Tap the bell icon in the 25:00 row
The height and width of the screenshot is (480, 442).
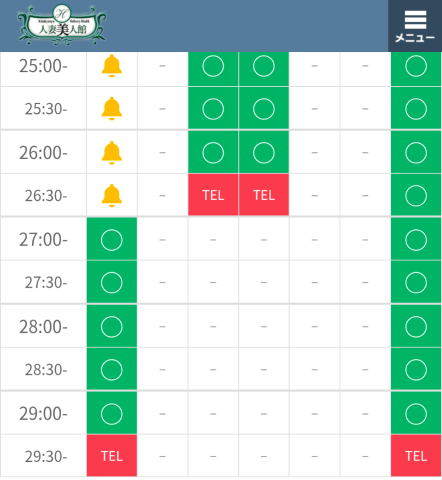112,66
